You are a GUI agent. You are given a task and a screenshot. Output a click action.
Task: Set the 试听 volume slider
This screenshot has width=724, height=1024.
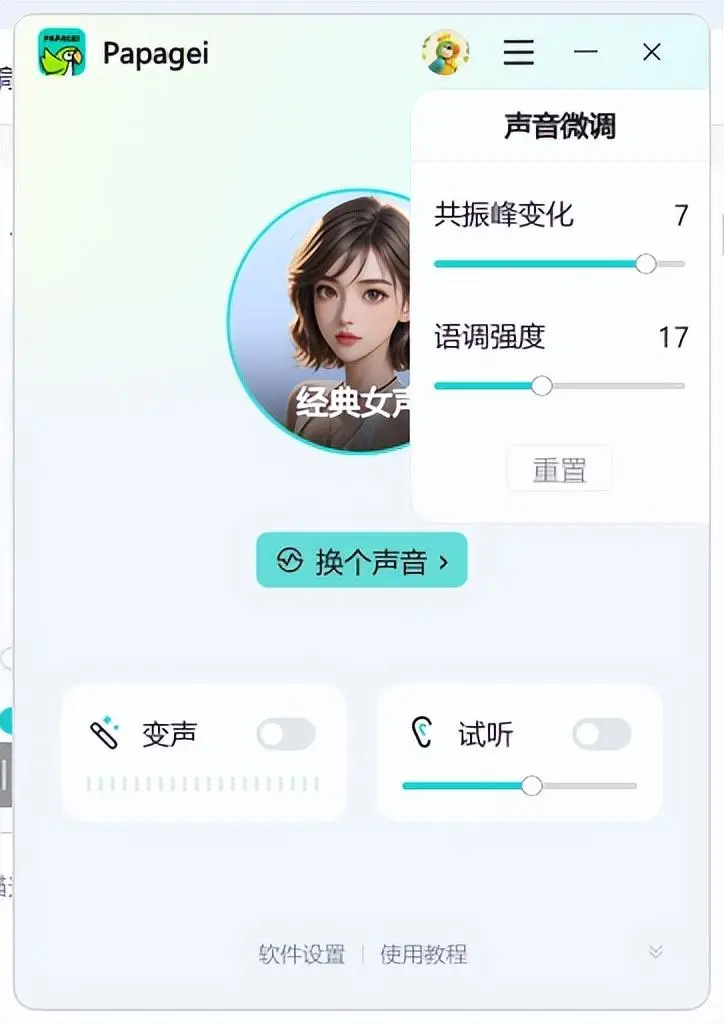point(532,786)
